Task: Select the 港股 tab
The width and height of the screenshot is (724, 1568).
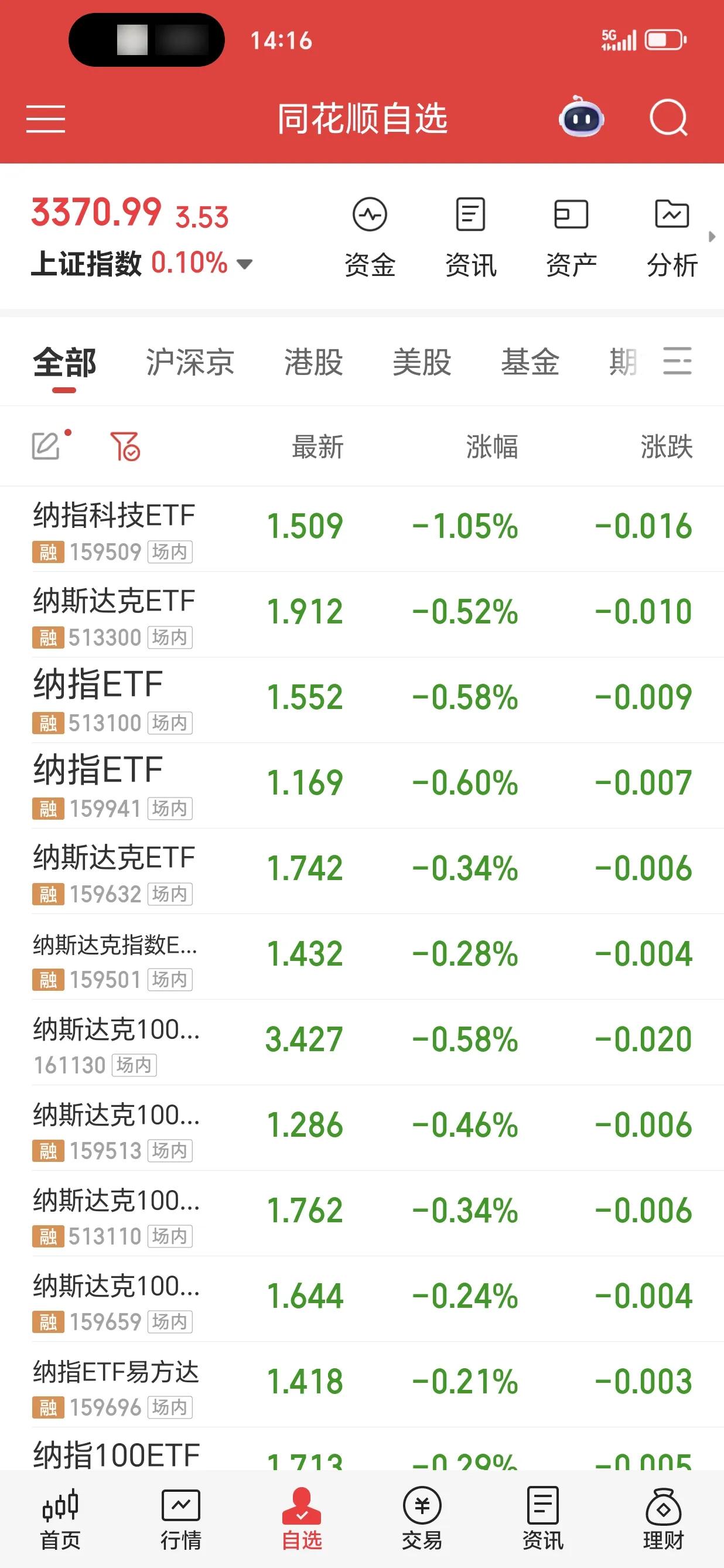Action: pos(312,363)
